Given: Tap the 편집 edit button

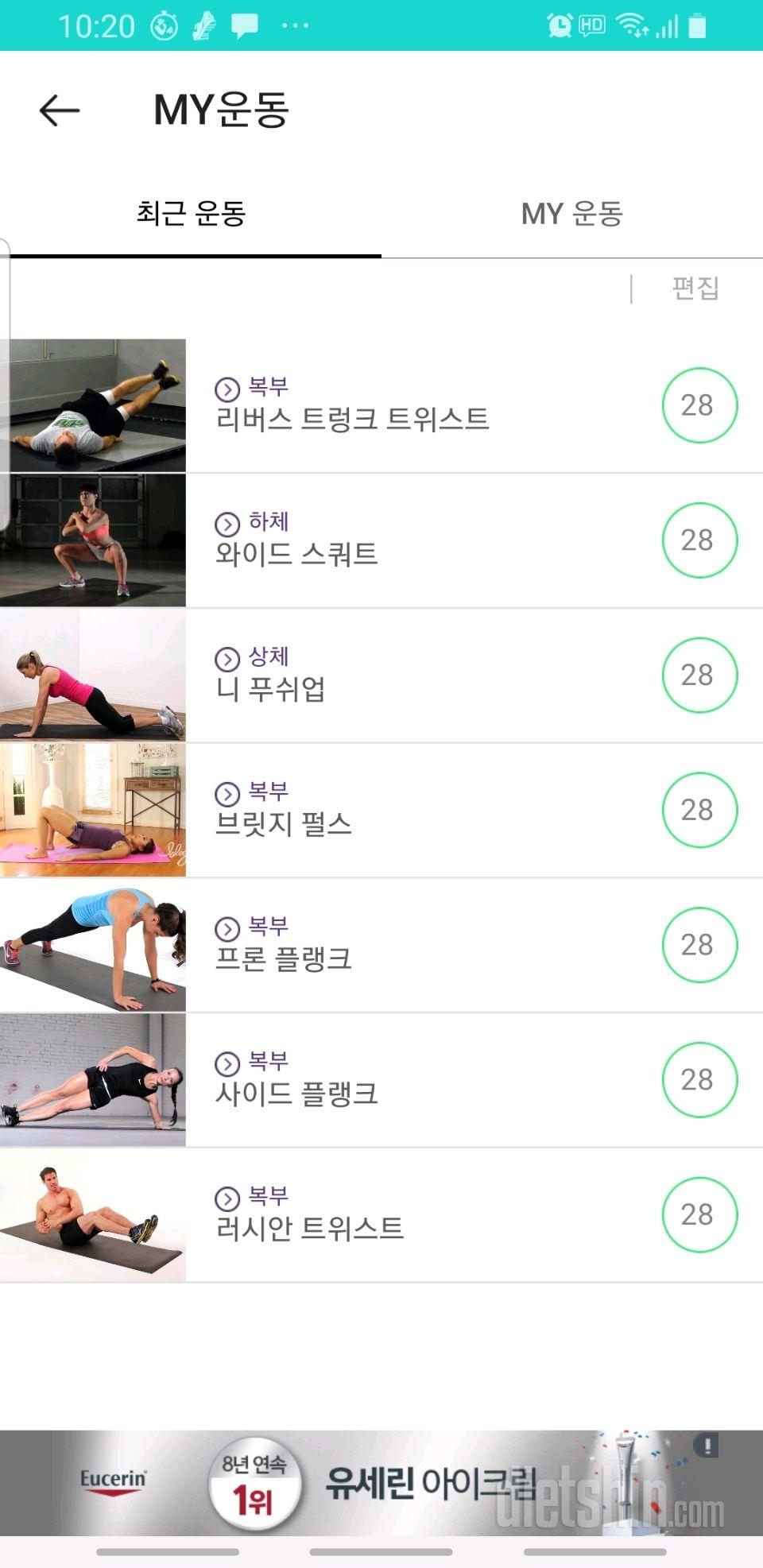Looking at the screenshot, I should pos(695,288).
